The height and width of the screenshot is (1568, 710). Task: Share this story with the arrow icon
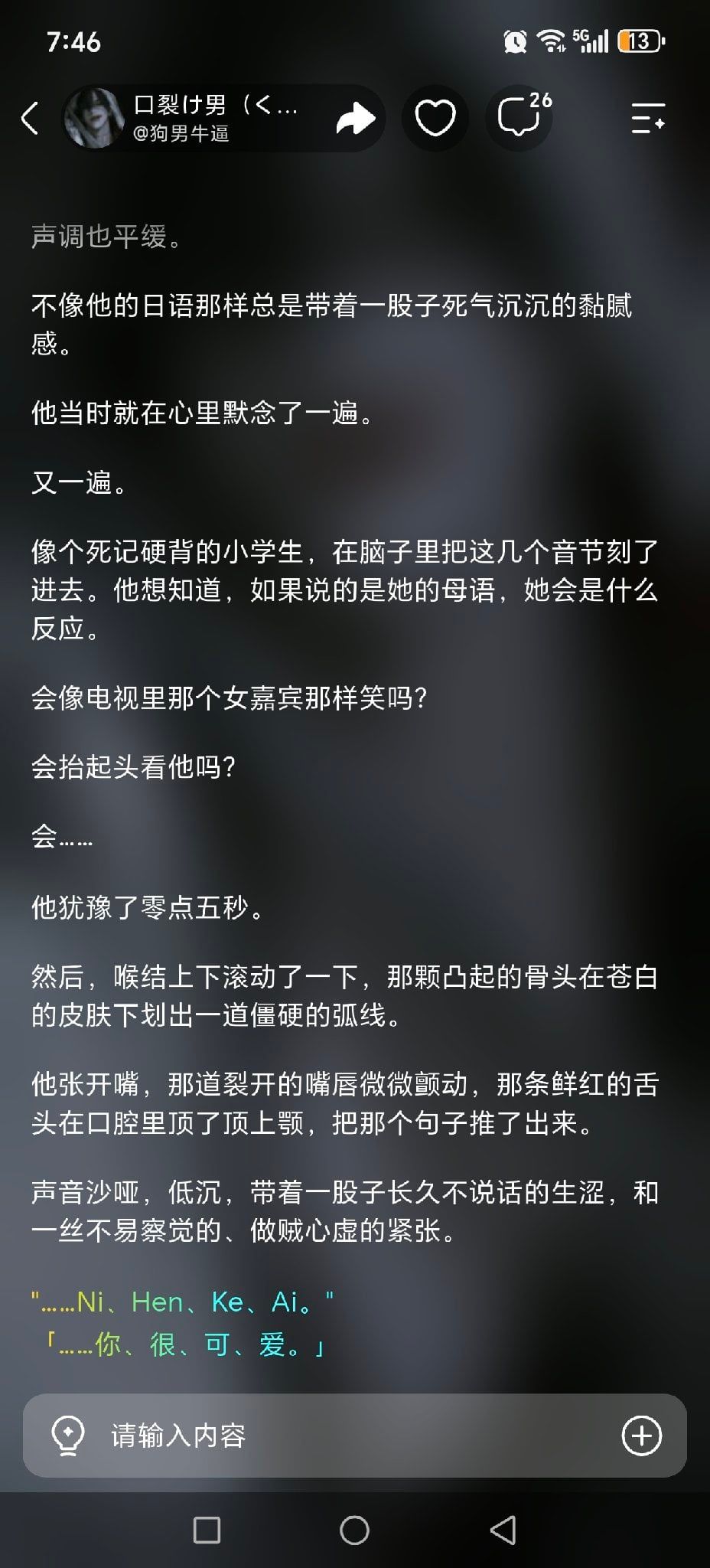(355, 118)
